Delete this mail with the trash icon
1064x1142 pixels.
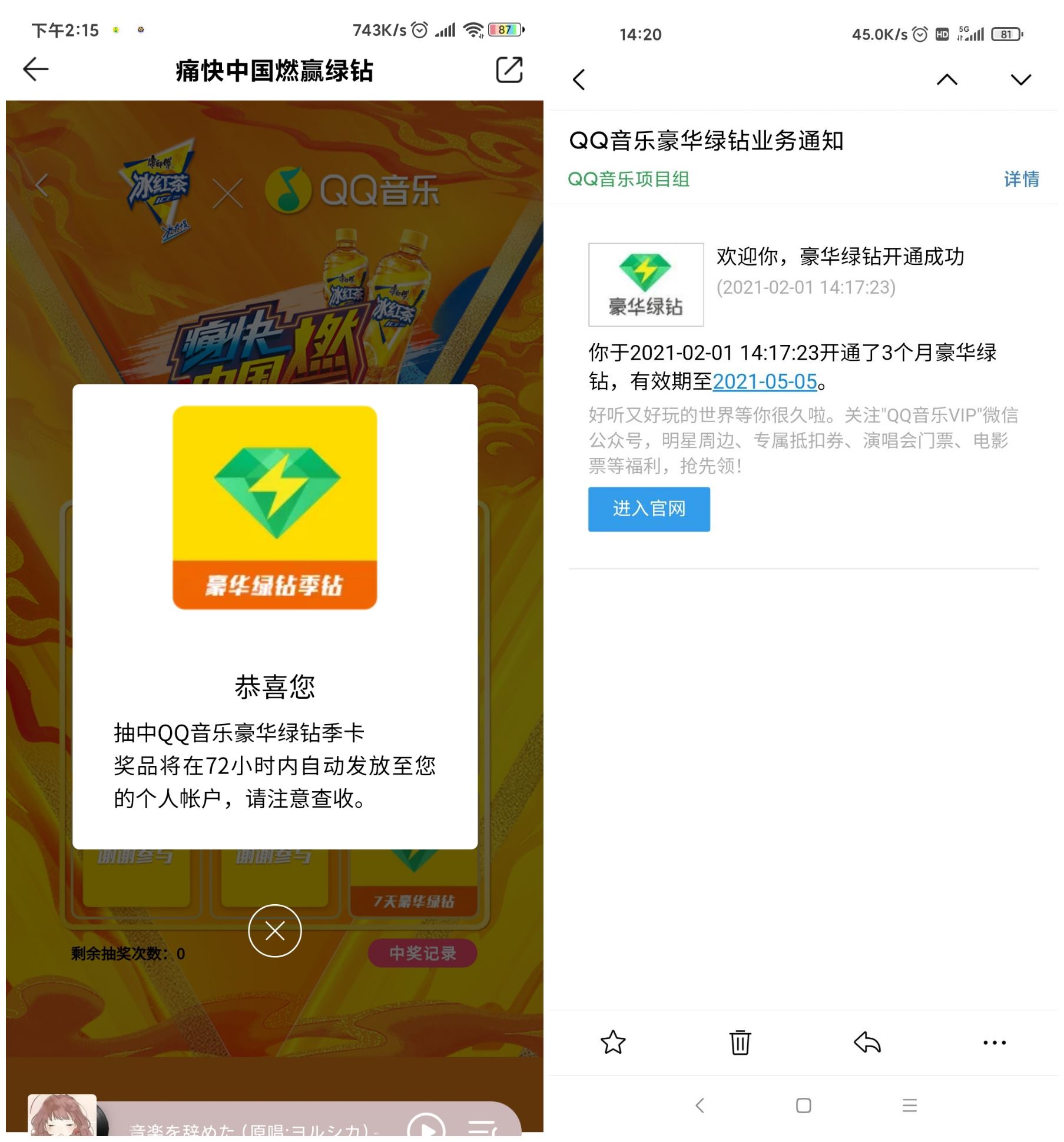(740, 1042)
